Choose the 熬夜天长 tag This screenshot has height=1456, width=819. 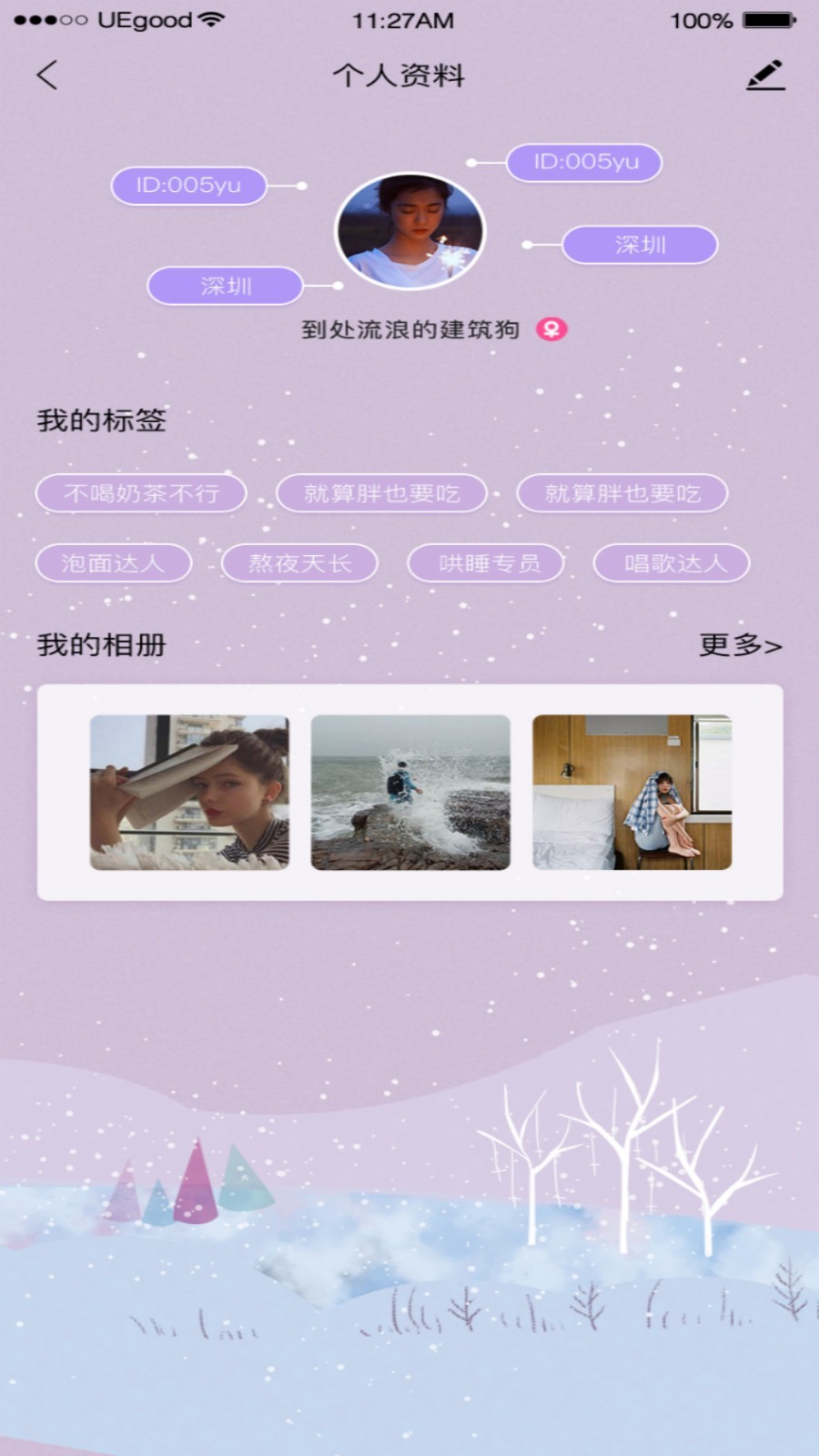299,563
